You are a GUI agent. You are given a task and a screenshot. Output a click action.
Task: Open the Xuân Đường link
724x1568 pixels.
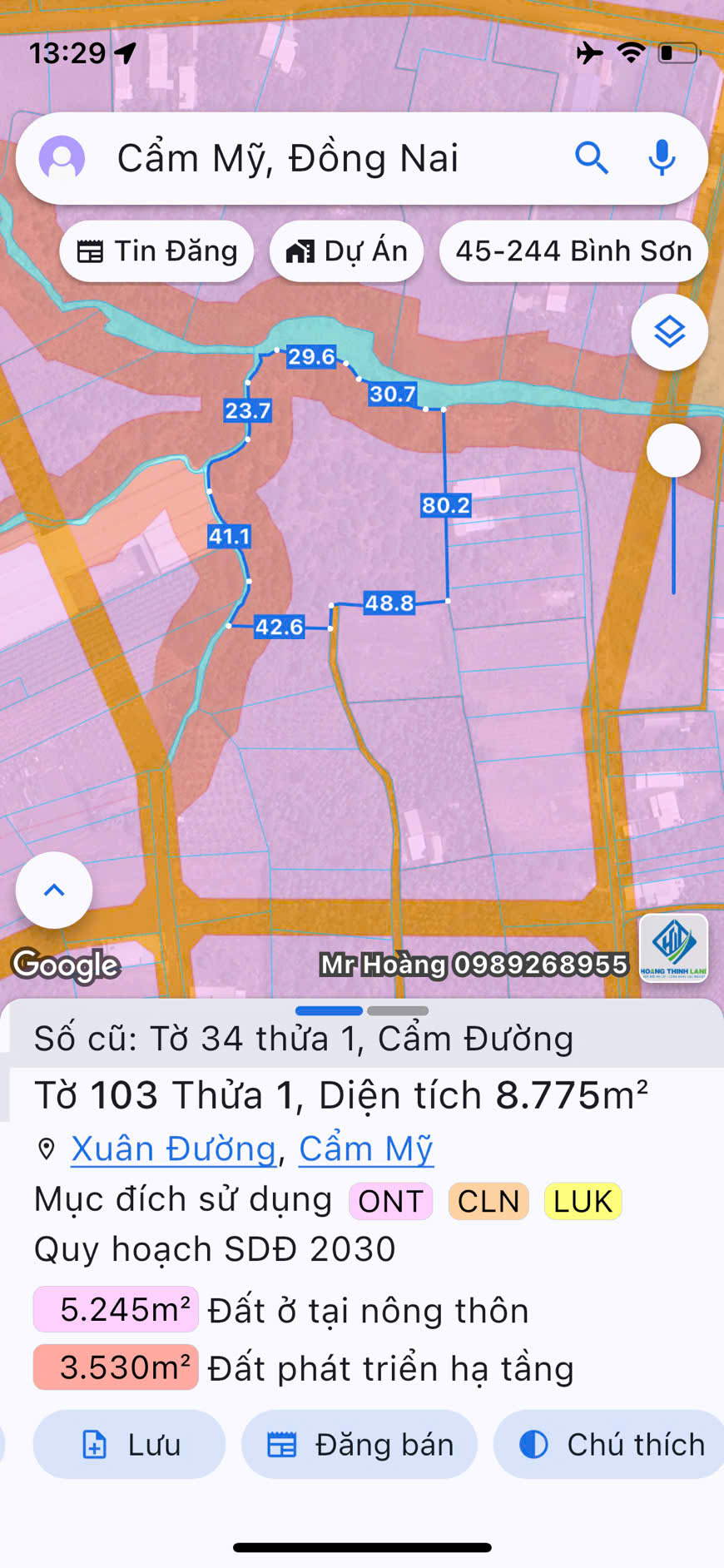[173, 1149]
